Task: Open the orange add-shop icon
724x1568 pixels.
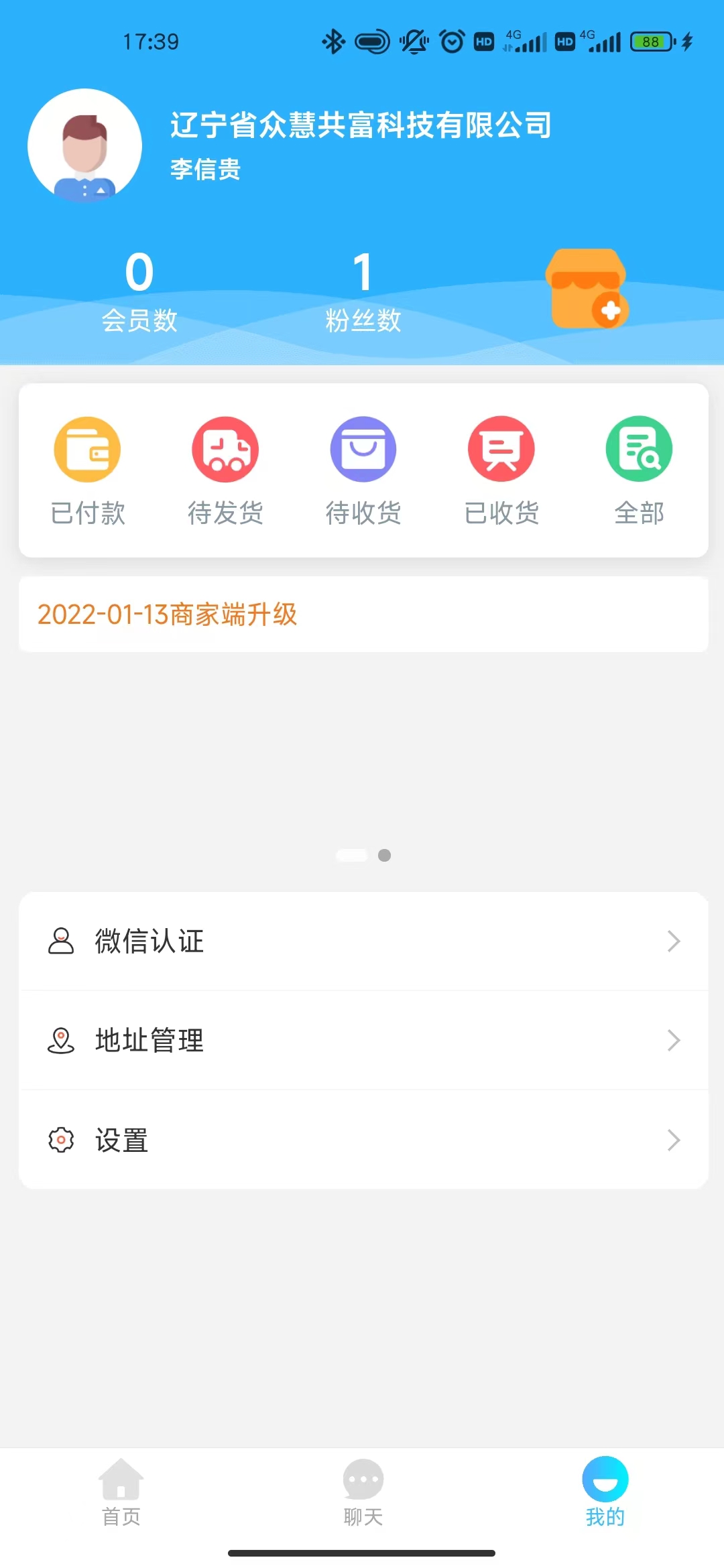Action: [587, 289]
